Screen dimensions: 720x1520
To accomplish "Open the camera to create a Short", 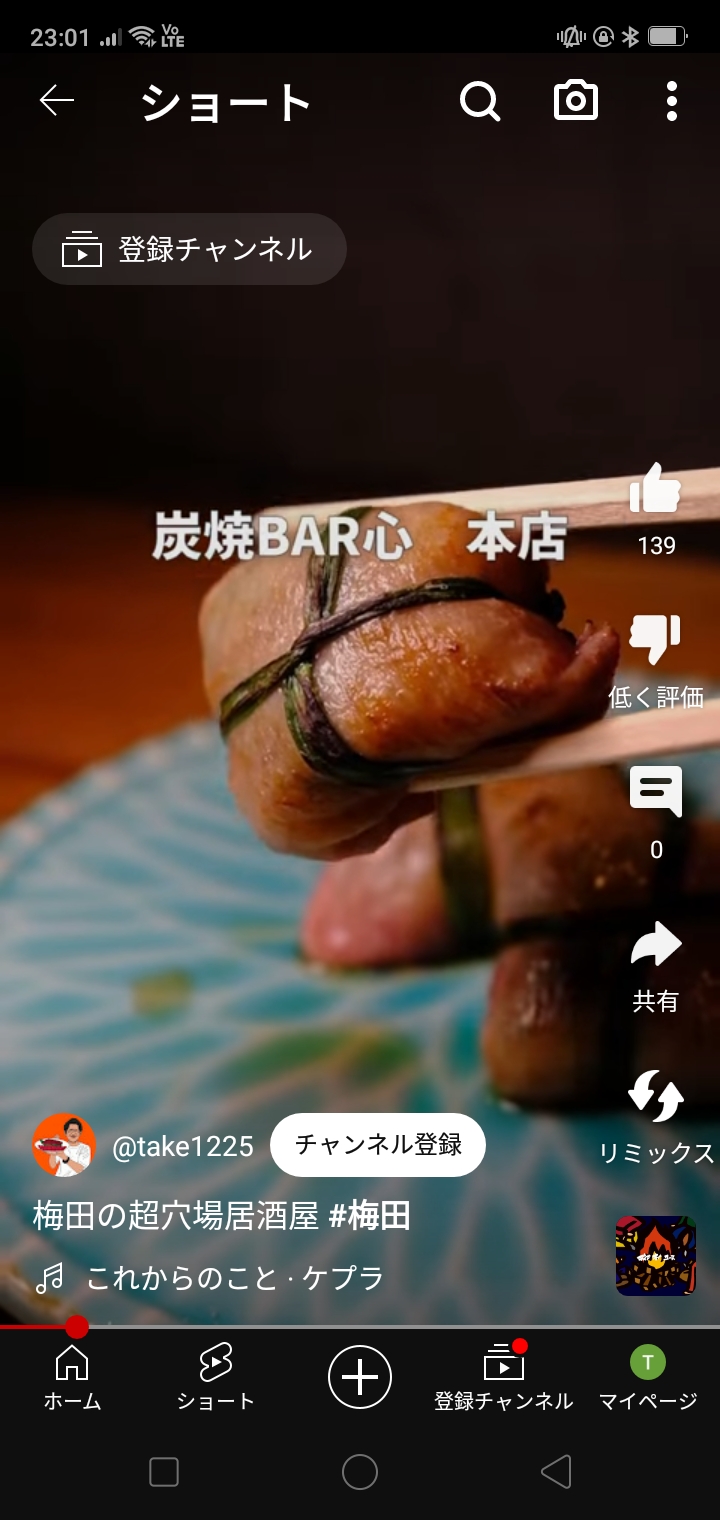I will click(576, 101).
